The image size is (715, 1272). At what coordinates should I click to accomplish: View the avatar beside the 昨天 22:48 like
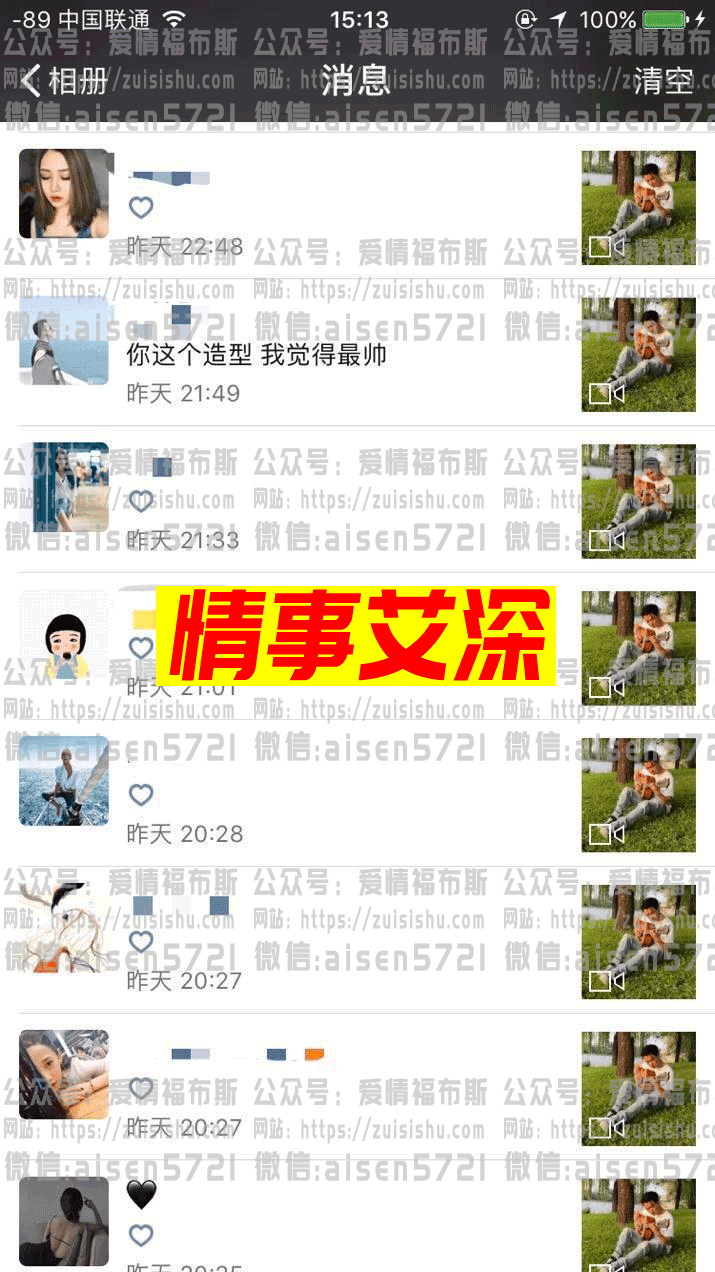[x=64, y=194]
